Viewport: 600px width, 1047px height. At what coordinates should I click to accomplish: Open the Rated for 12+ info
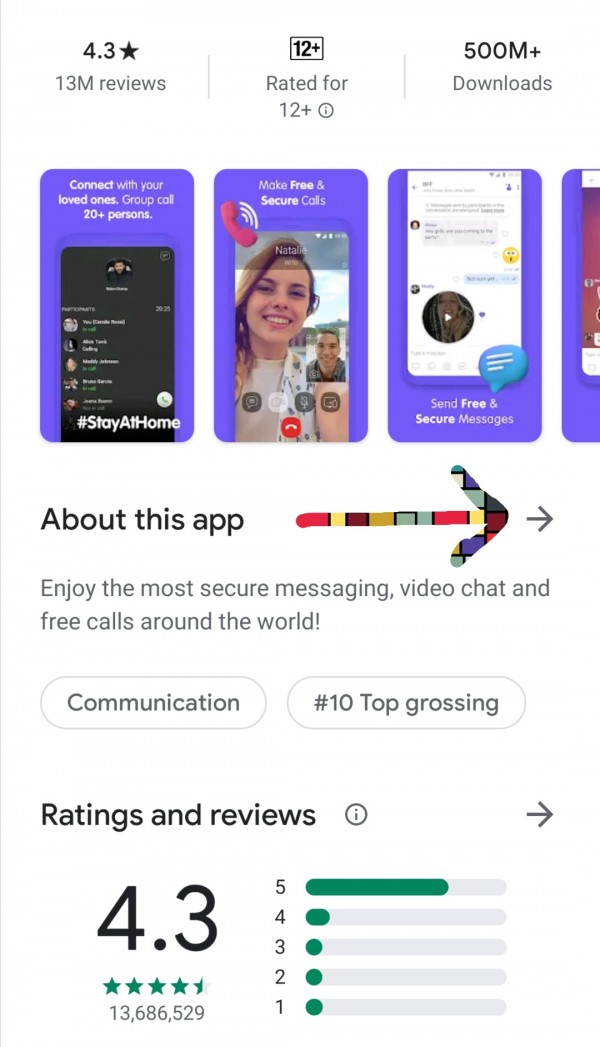327,111
